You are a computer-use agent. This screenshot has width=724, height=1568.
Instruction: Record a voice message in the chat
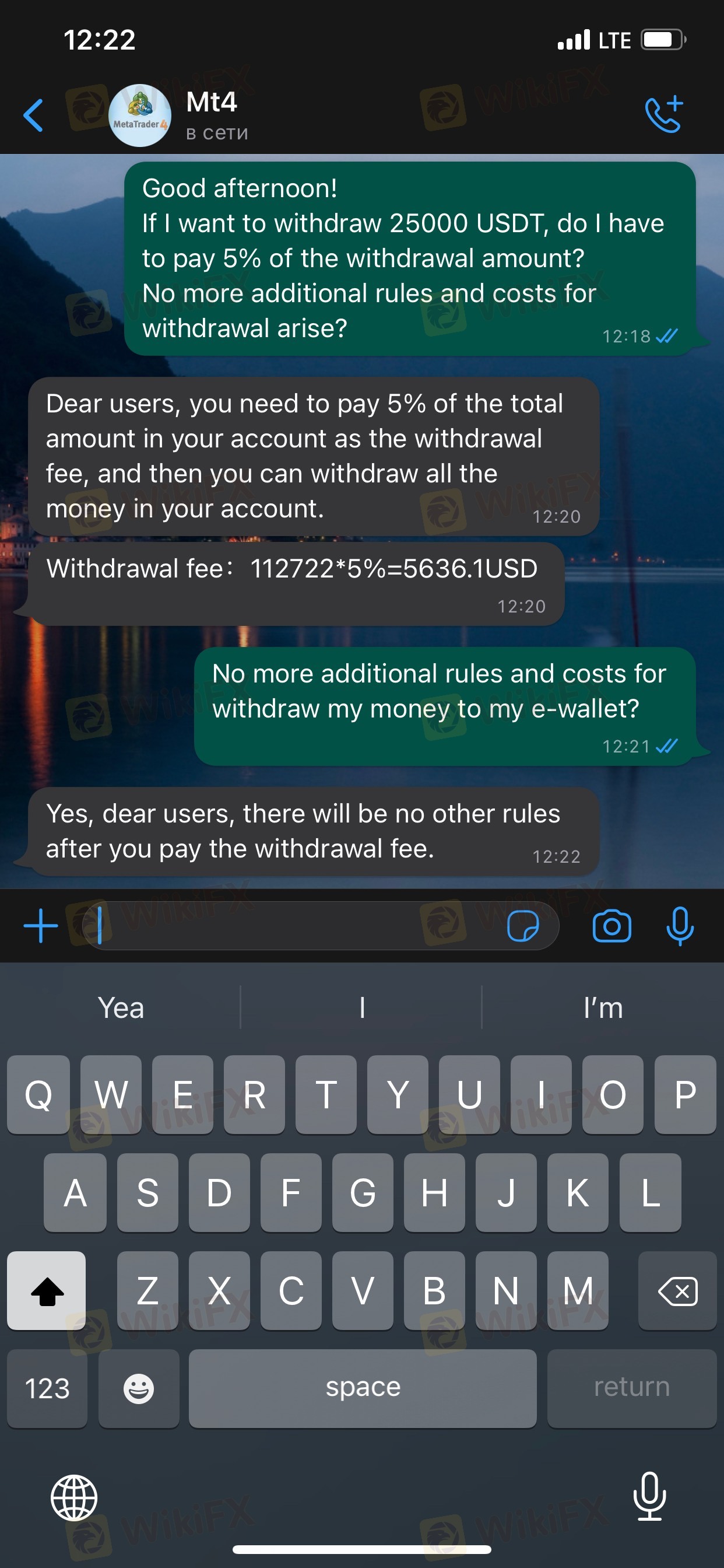680,926
